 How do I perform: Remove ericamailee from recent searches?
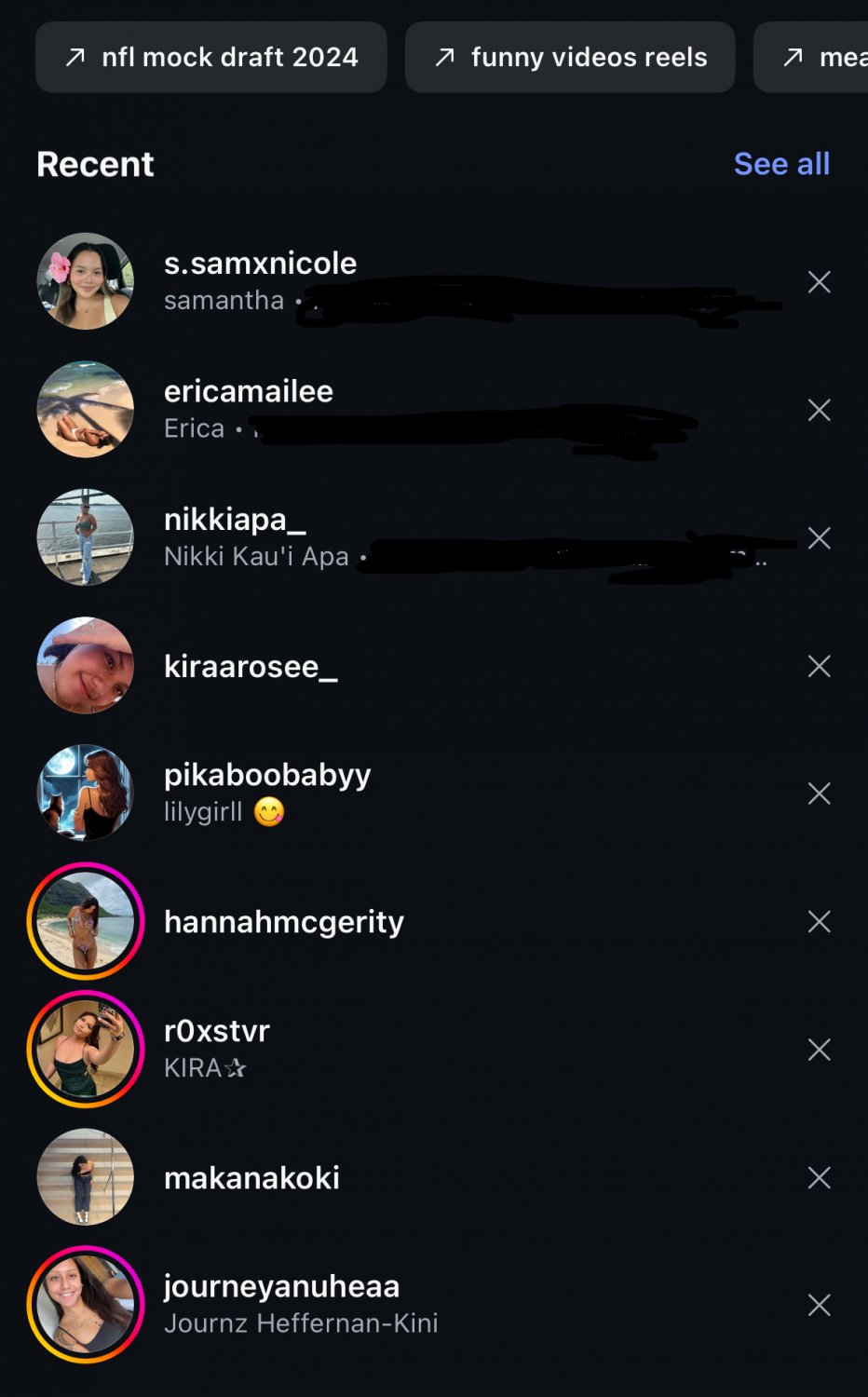click(x=819, y=410)
